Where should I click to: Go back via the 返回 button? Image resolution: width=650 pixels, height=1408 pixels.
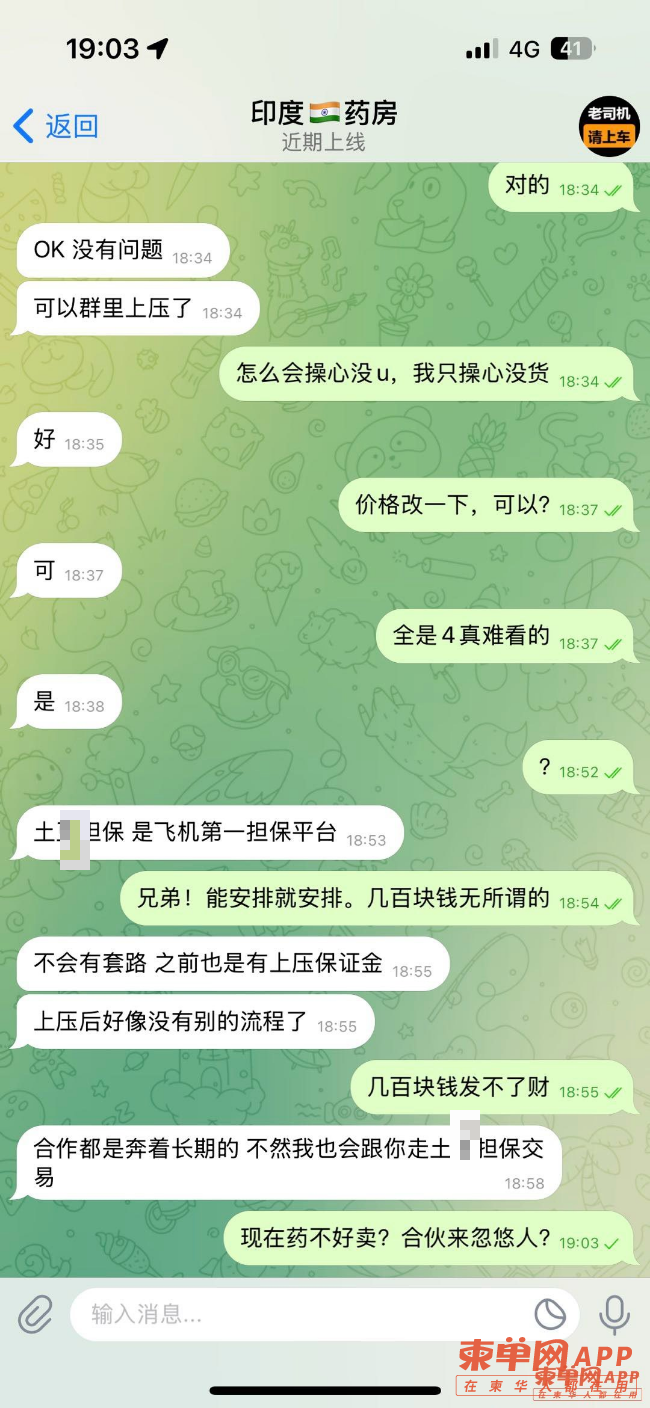(56, 126)
